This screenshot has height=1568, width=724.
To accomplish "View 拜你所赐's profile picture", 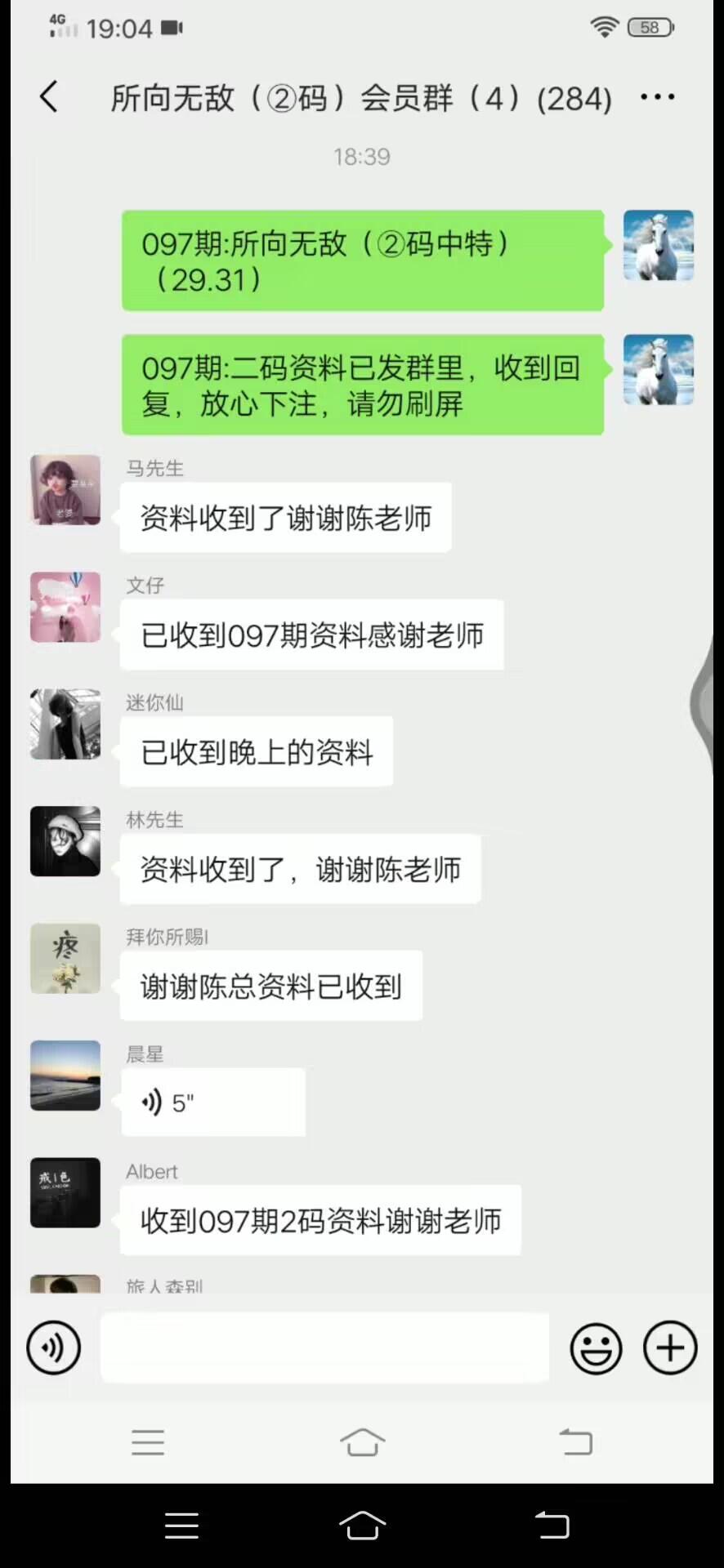I will coord(65,959).
